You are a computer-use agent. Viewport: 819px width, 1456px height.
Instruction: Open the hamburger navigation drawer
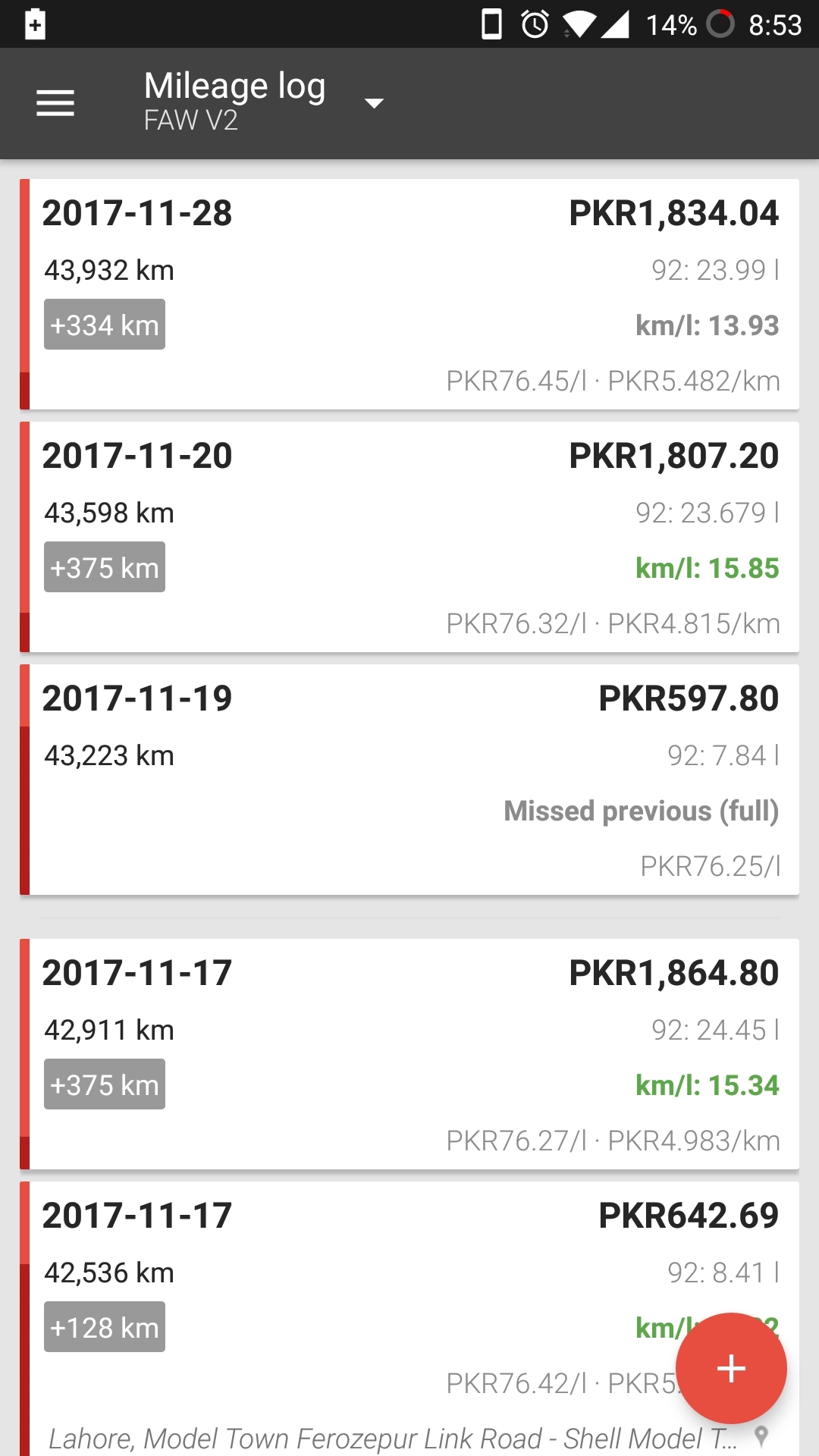55,103
